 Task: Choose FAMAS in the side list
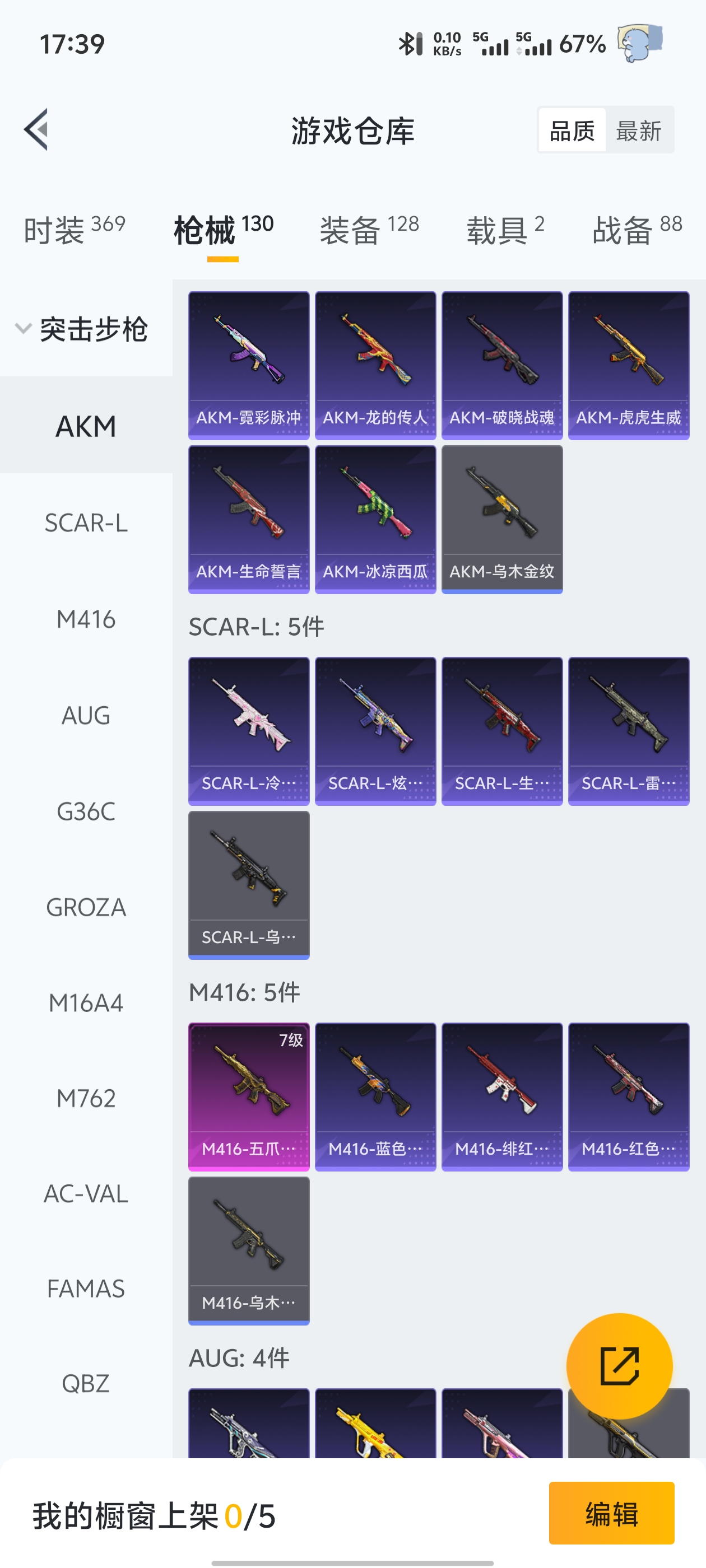click(86, 1289)
